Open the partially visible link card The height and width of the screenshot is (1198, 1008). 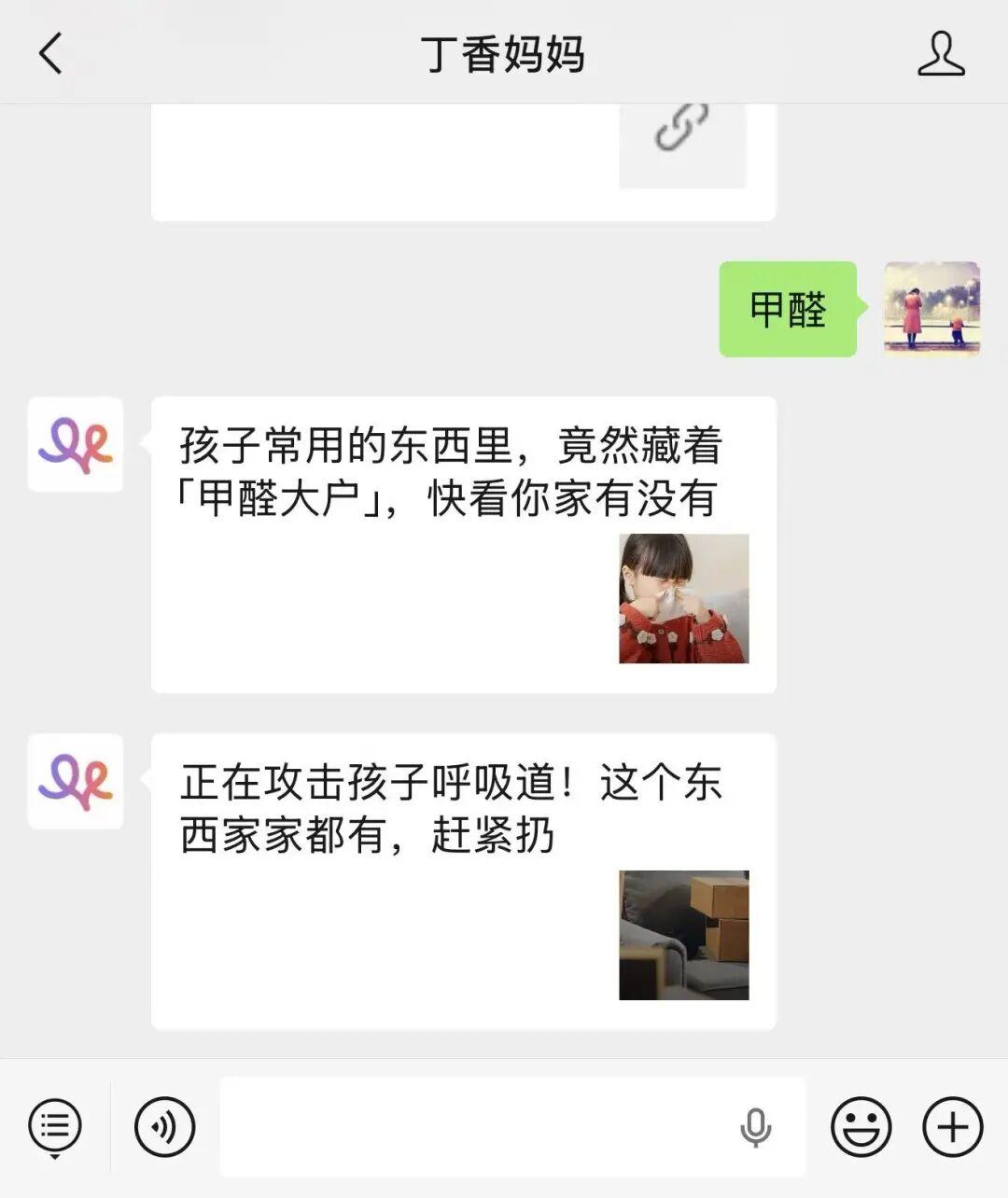coord(463,160)
